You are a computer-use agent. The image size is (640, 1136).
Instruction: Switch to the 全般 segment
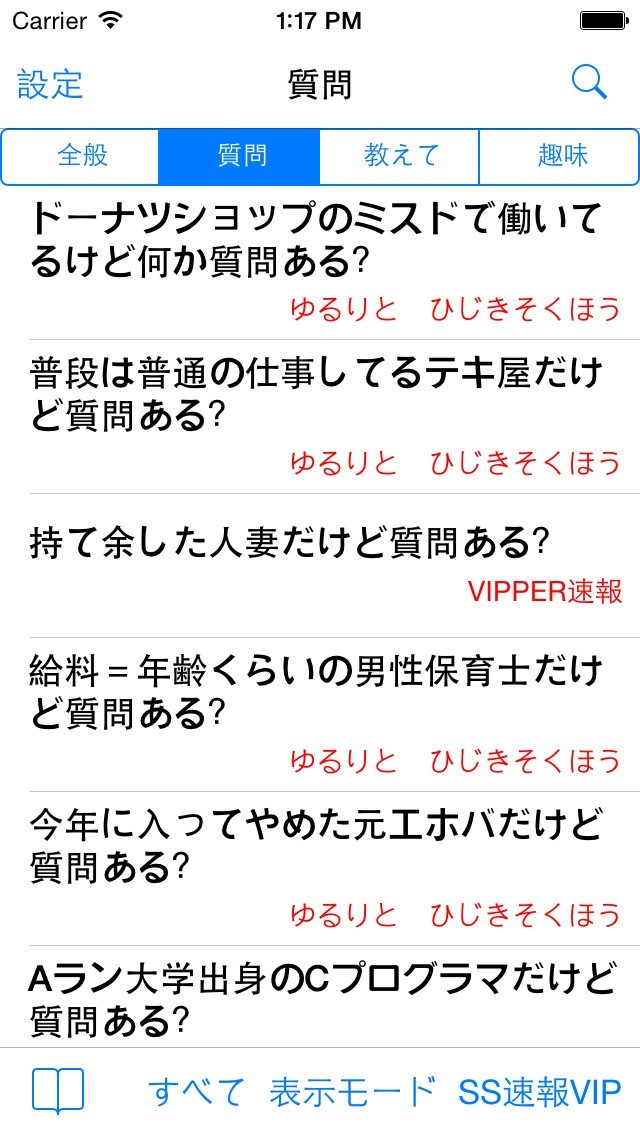(x=82, y=156)
